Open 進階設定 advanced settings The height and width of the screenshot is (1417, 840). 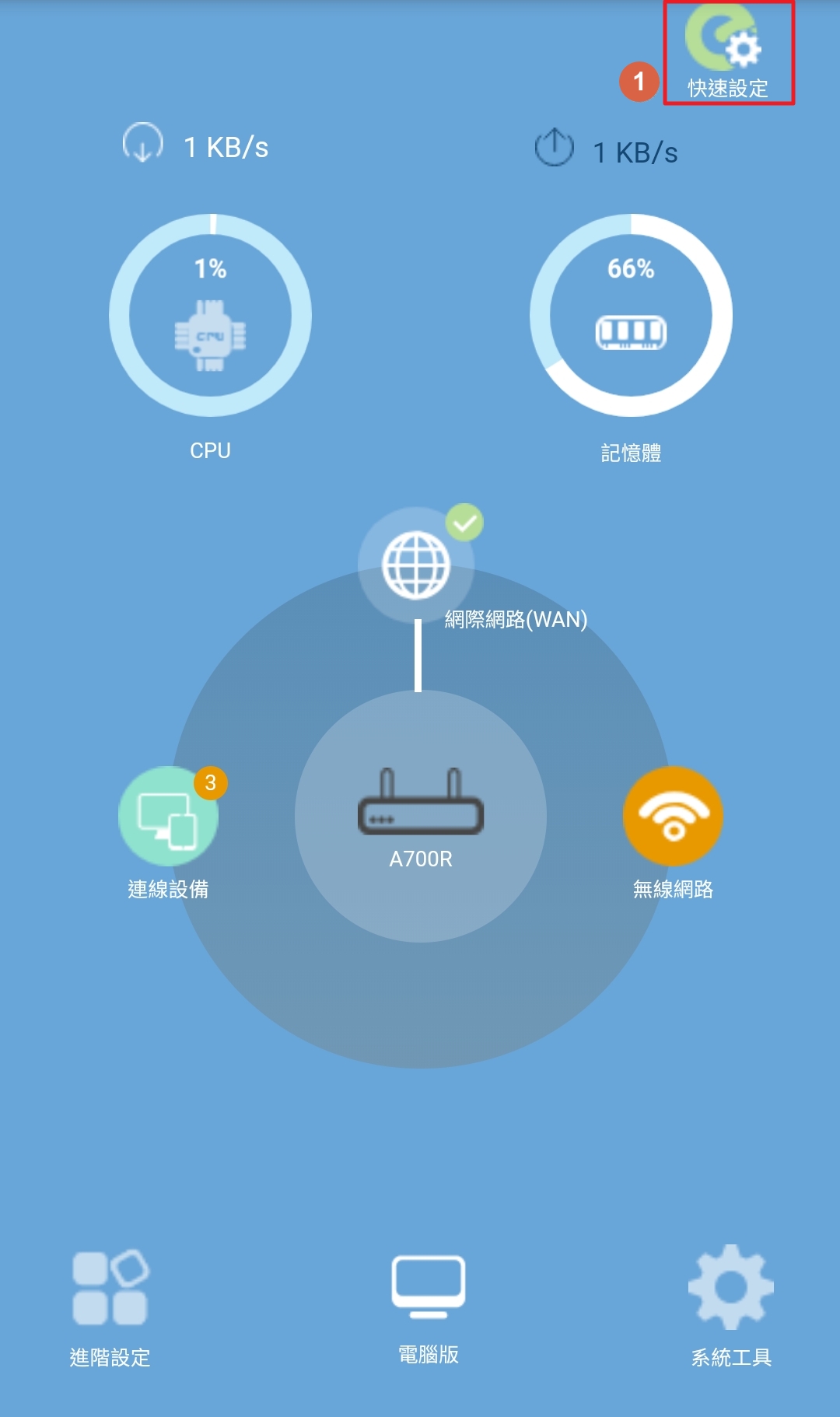[110, 1307]
